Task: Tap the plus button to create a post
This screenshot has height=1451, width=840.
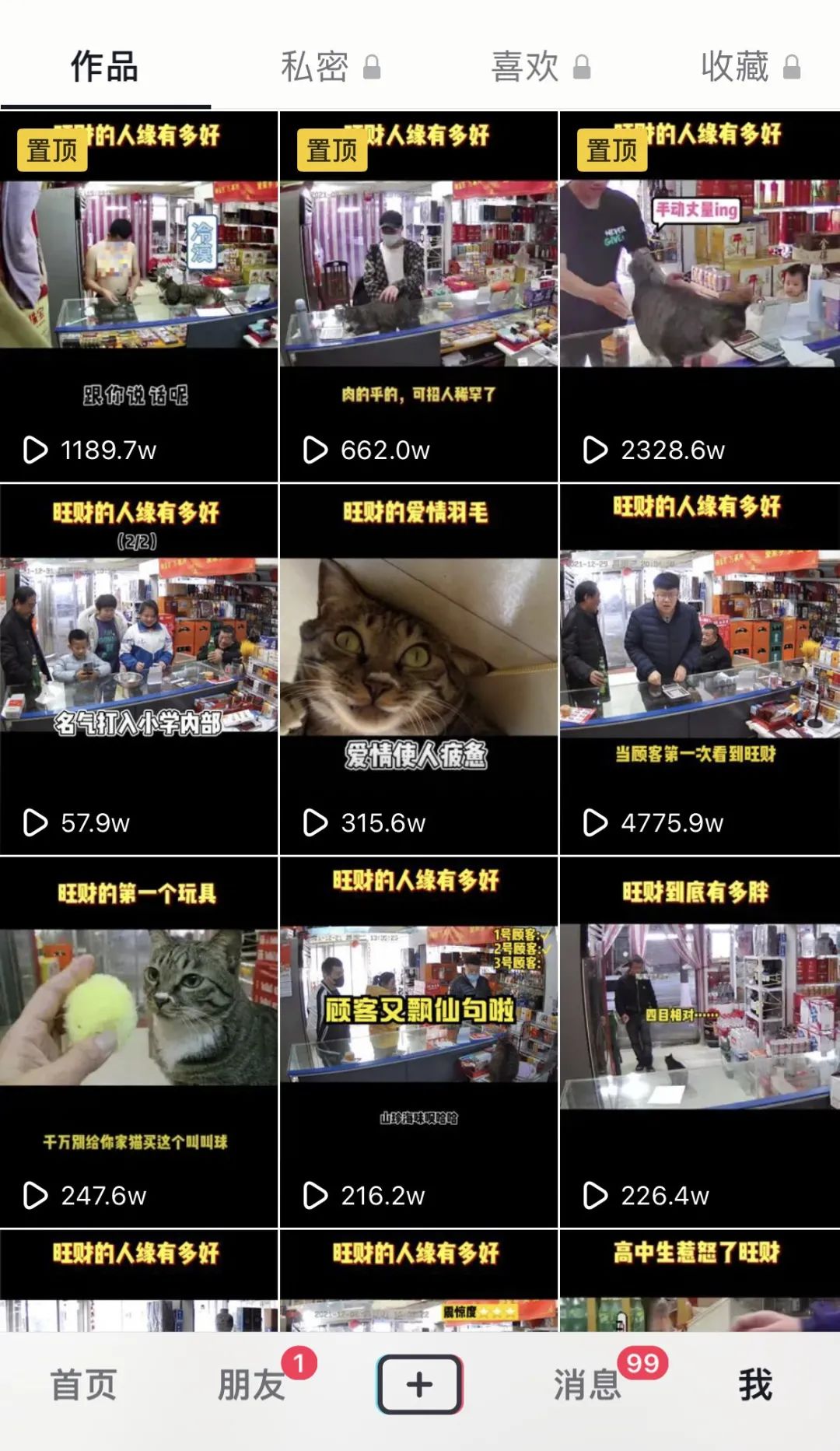Action: coord(419,1384)
